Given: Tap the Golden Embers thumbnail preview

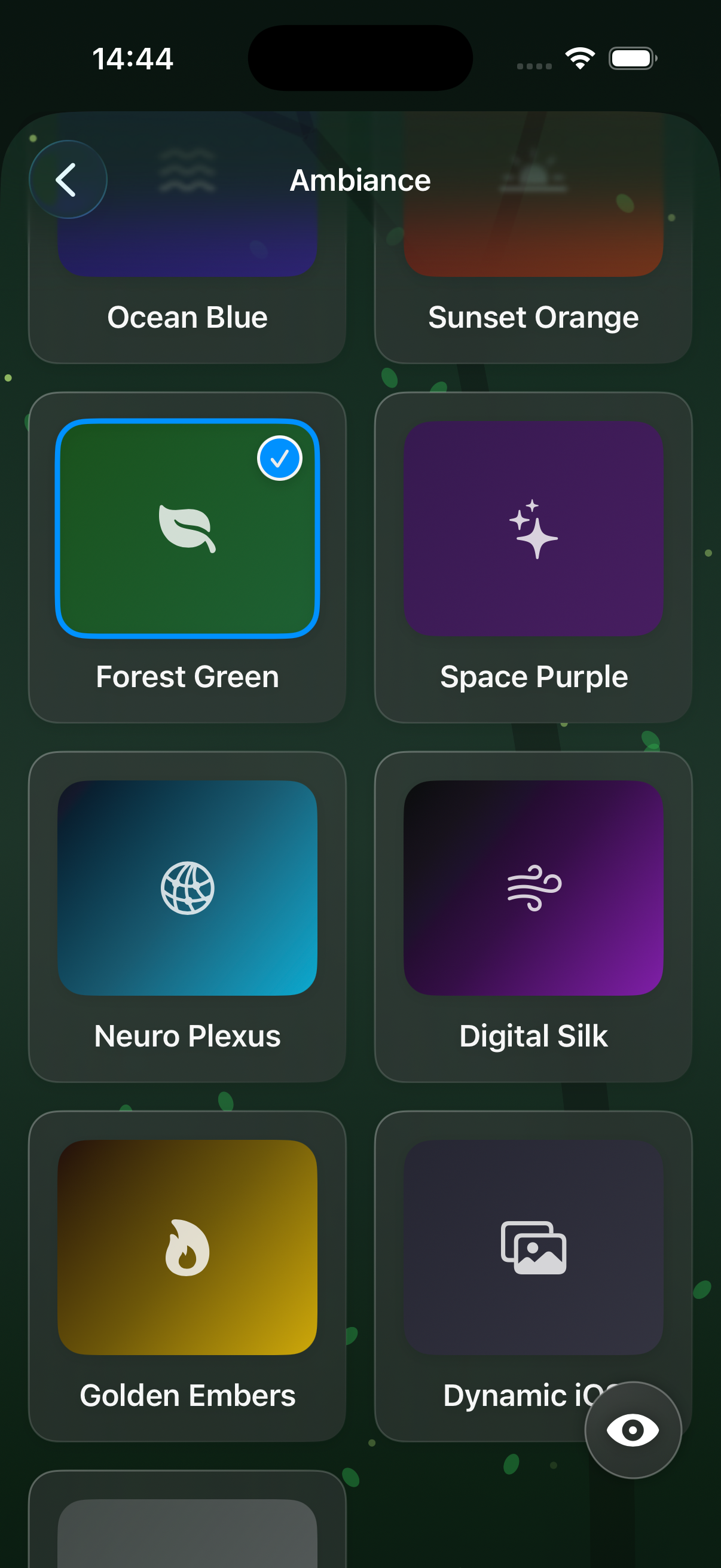Looking at the screenshot, I should point(186,1249).
